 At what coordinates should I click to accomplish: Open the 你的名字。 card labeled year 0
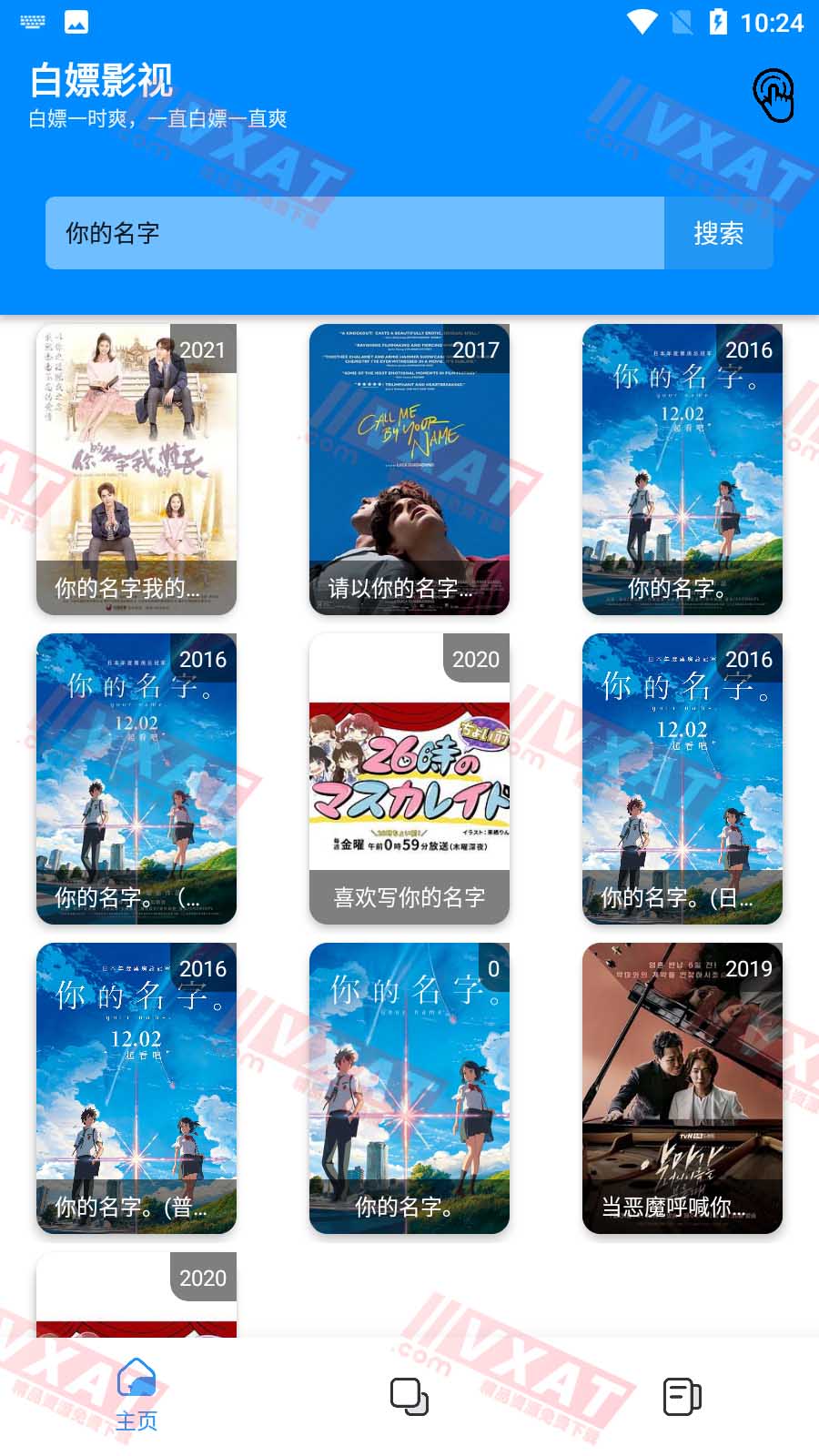[409, 1088]
